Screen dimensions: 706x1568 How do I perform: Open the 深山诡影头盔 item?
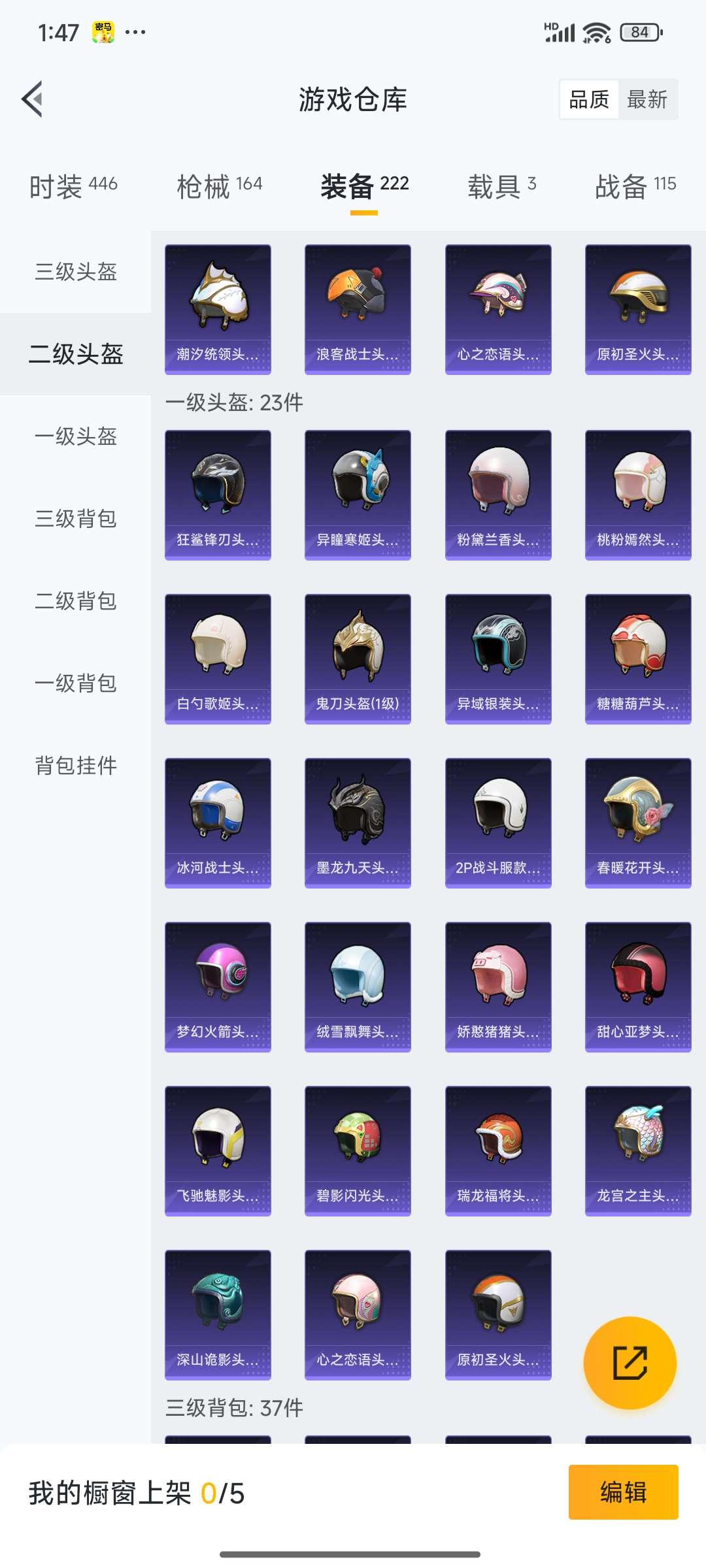218,1315
